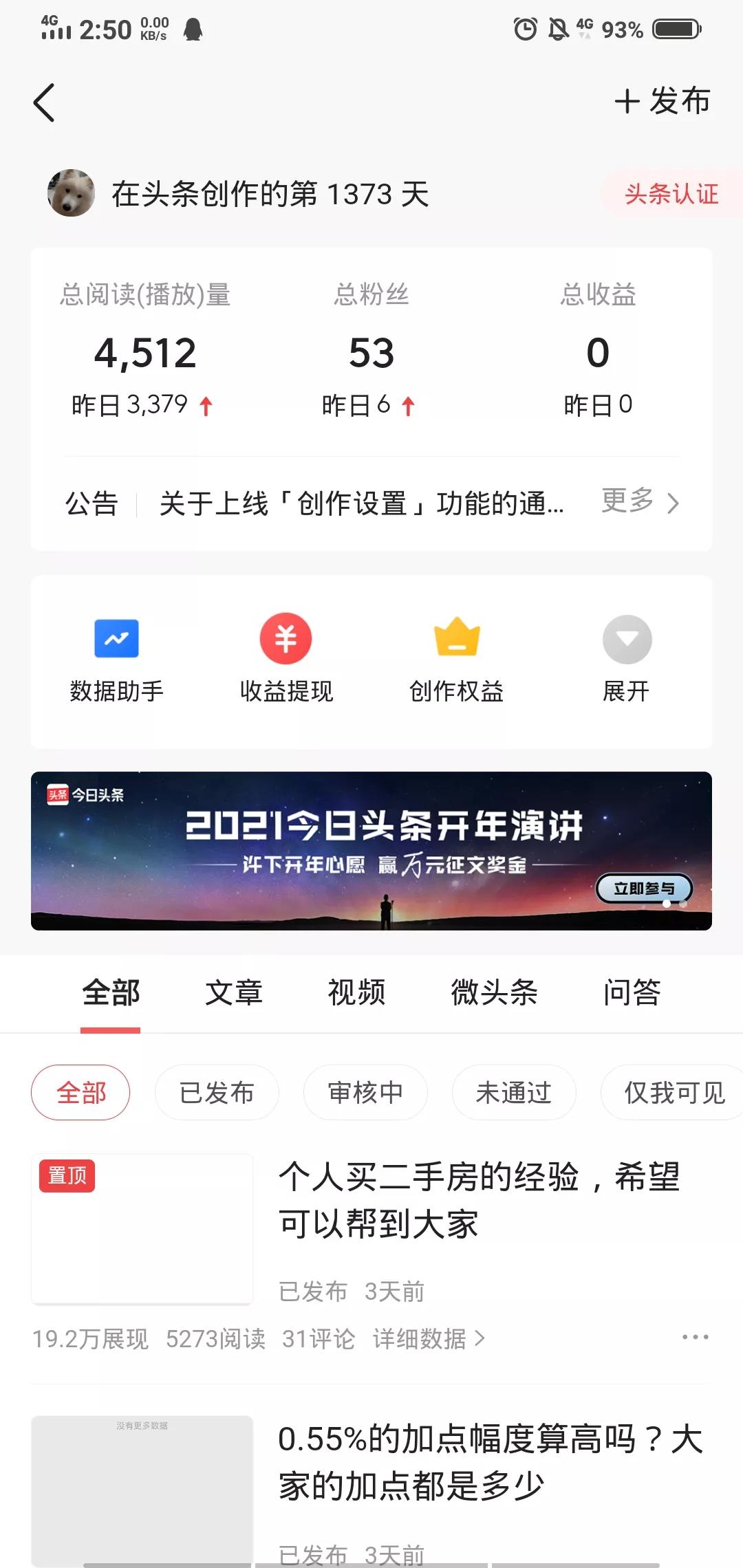Switch to the 问答 tab
The image size is (743, 1568).
click(x=633, y=992)
